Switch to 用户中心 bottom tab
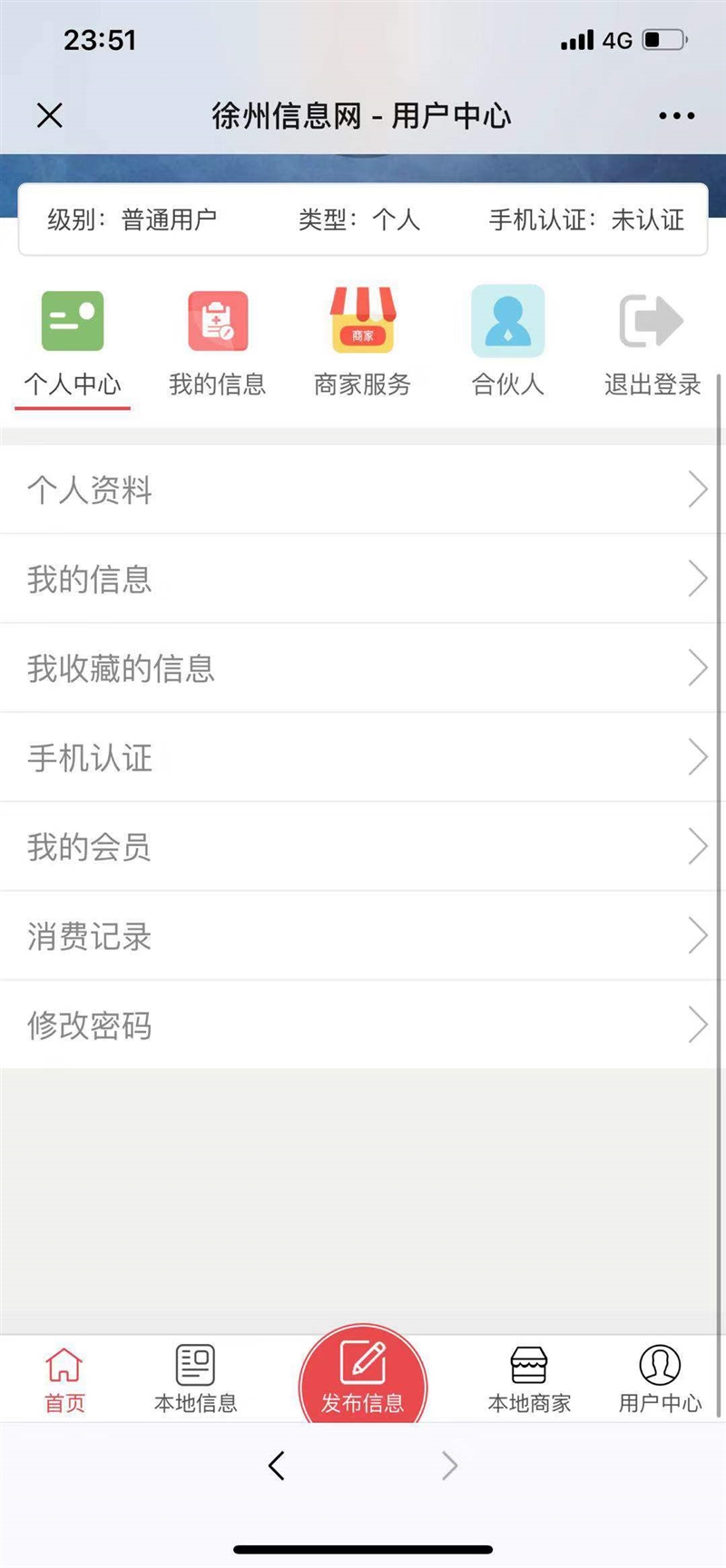This screenshot has width=726, height=1568. coord(660,1379)
